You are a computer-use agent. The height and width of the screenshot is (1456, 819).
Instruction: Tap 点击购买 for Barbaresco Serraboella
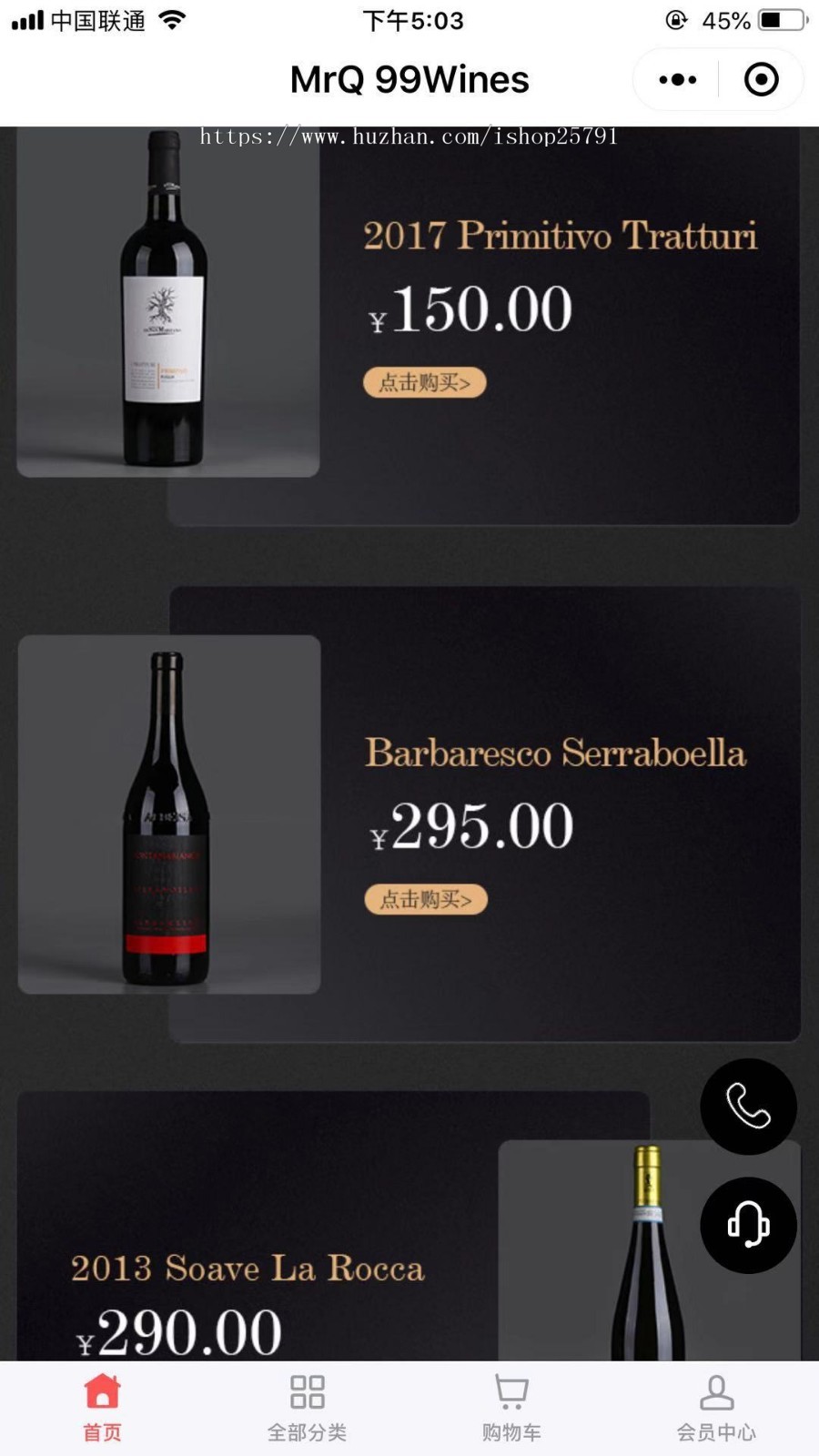pos(426,900)
